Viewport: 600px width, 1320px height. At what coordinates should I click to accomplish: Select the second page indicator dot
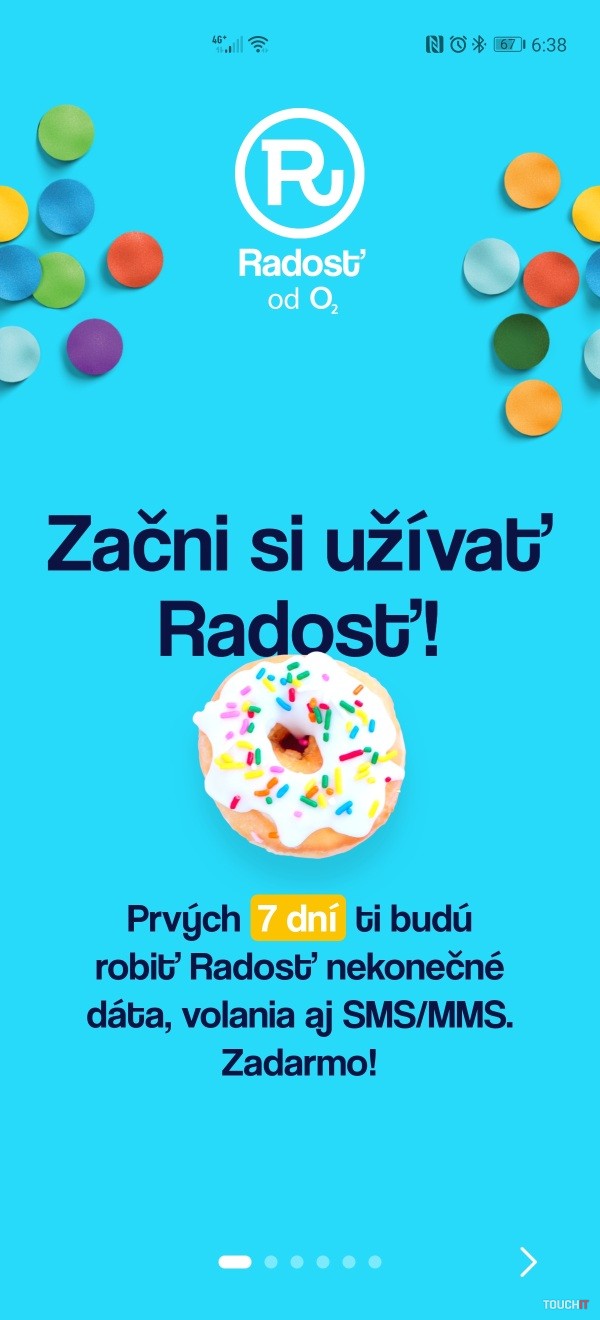point(271,1262)
